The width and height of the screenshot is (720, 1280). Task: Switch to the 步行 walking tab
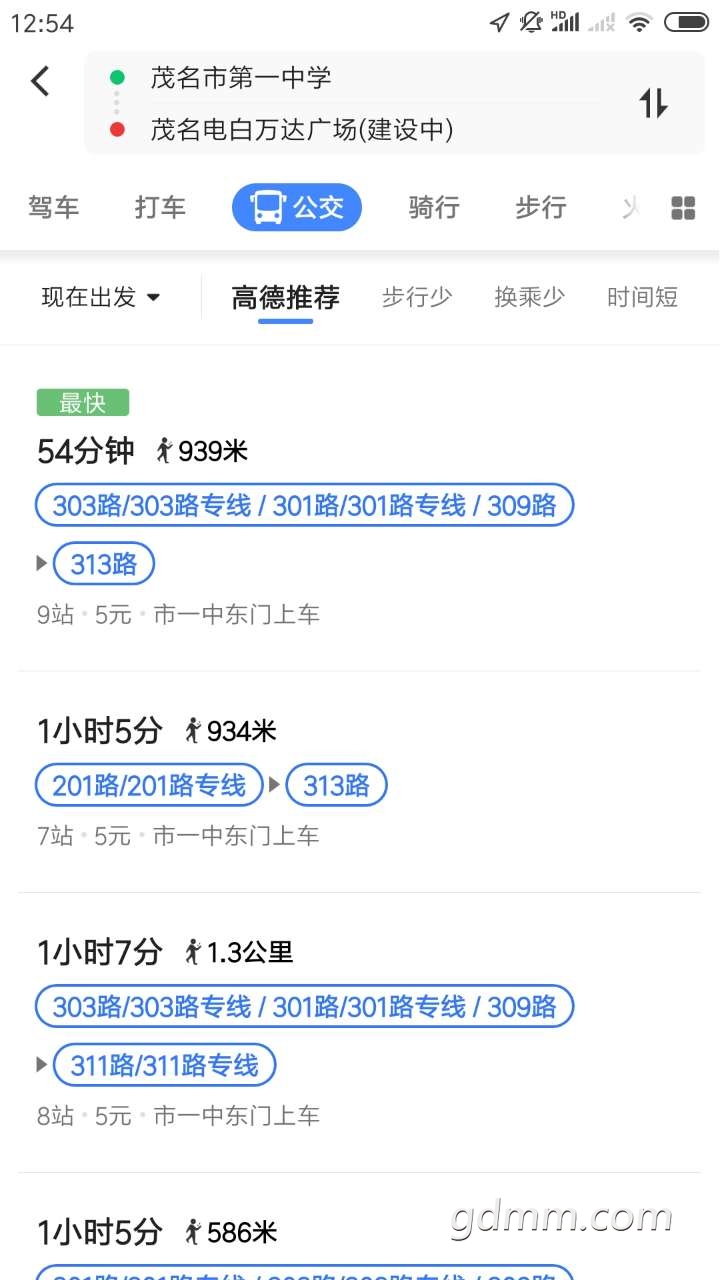click(x=540, y=207)
